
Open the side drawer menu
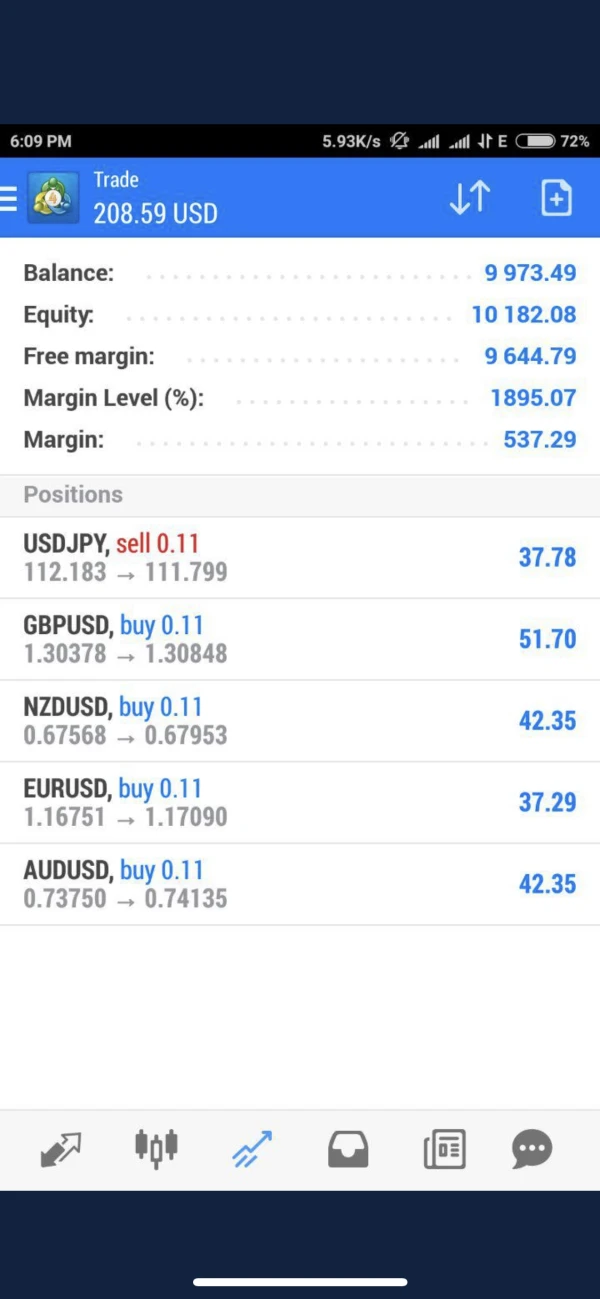[x=10, y=198]
